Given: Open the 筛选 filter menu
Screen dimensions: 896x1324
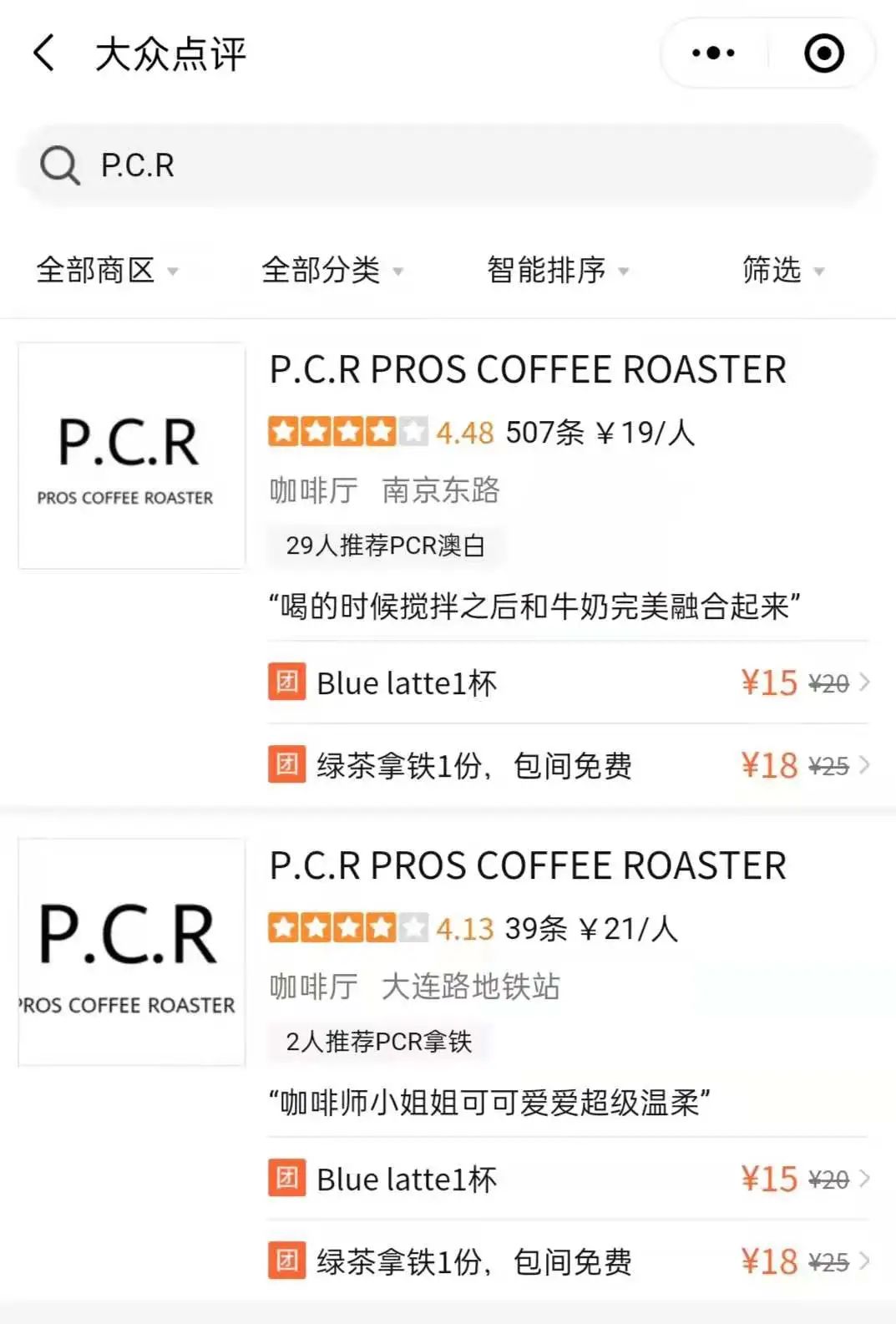Looking at the screenshot, I should pos(782,271).
